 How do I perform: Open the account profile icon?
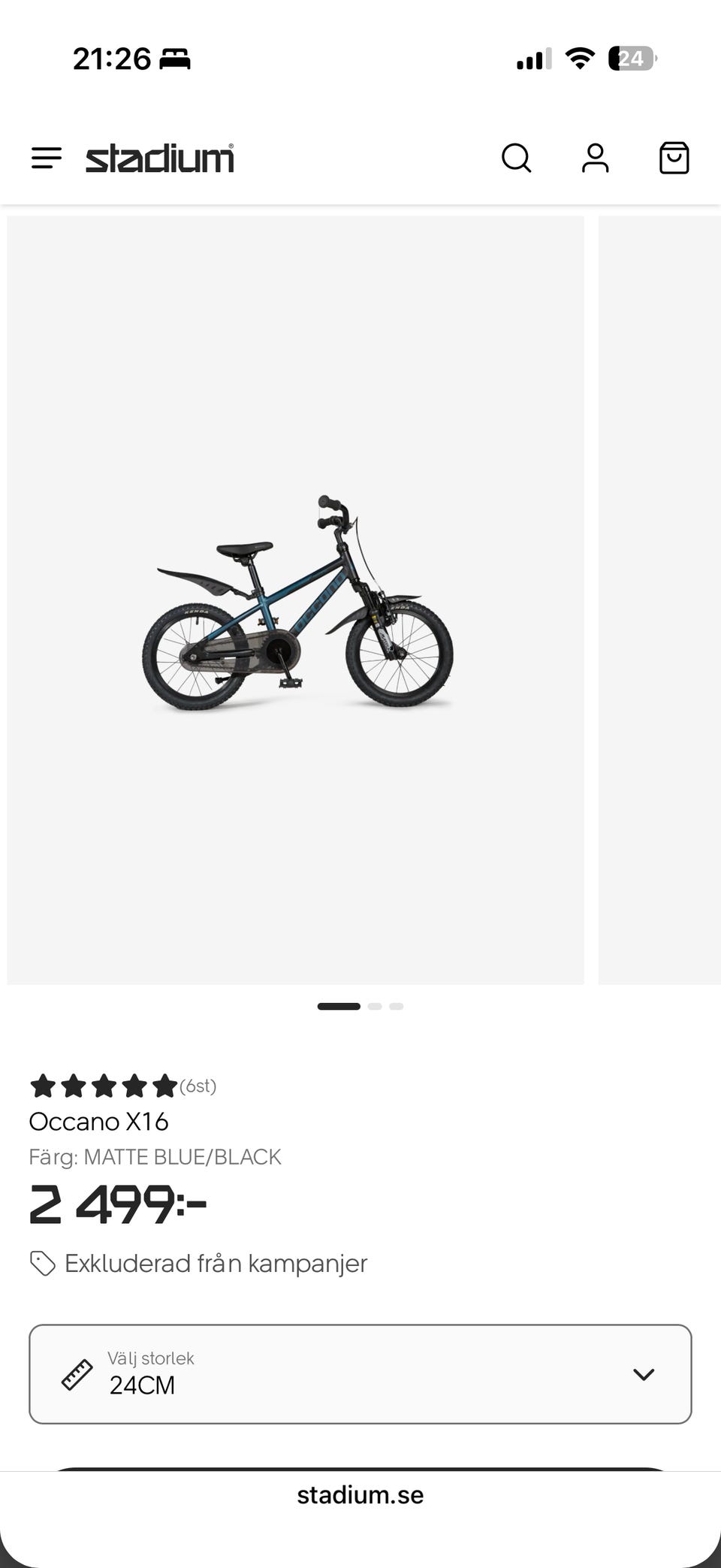[596, 159]
